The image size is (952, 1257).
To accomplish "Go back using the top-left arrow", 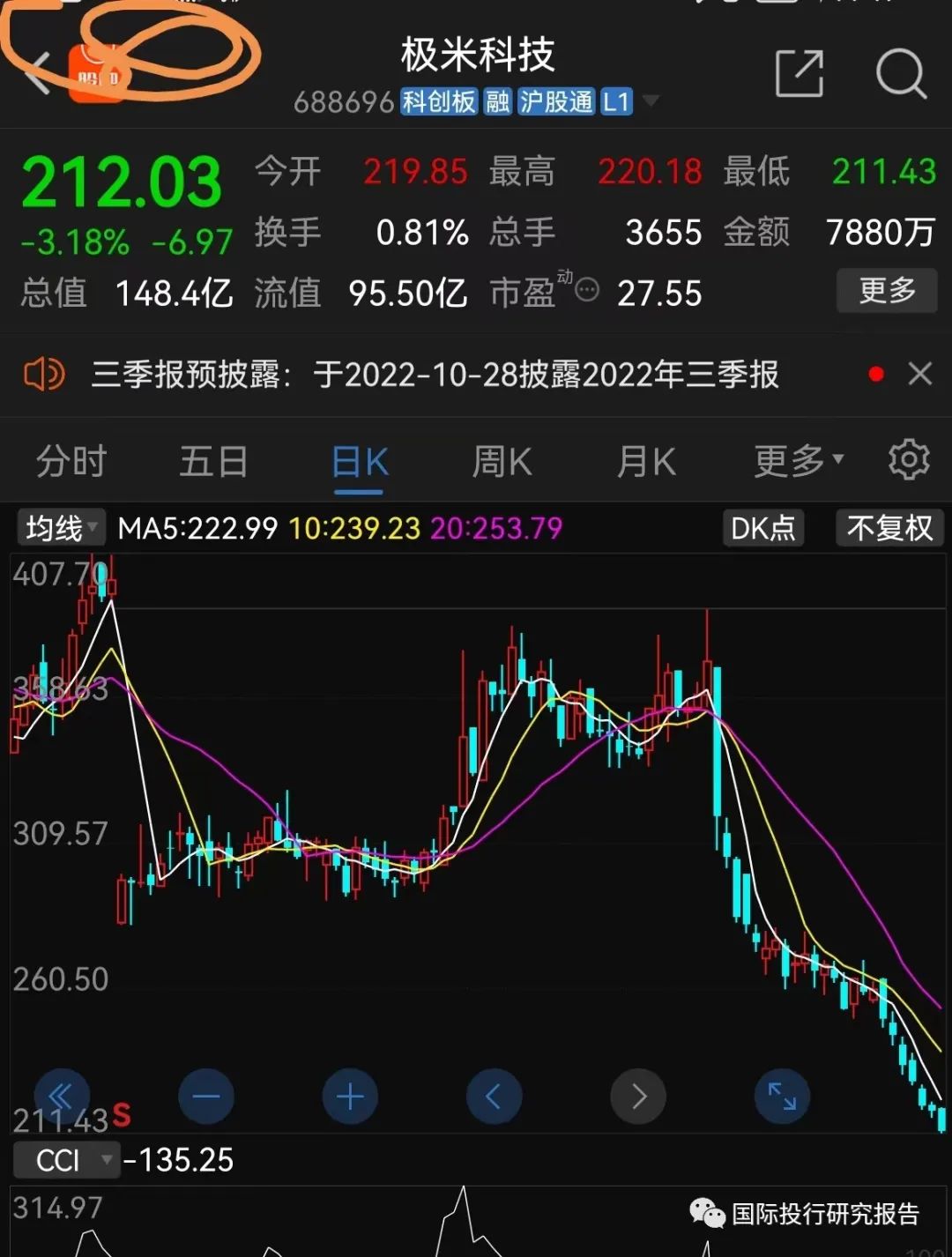I will point(39,73).
